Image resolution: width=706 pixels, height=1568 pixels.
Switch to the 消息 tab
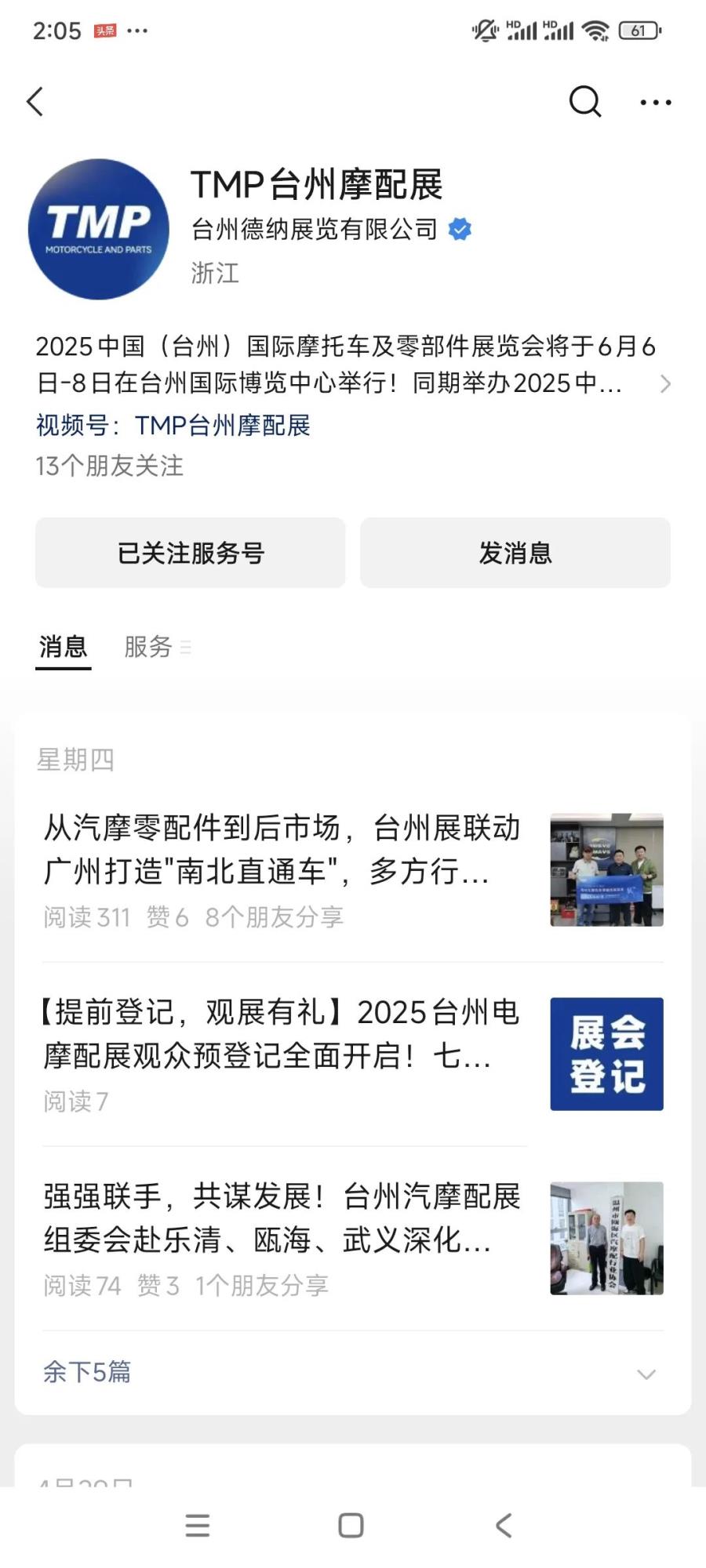click(64, 648)
